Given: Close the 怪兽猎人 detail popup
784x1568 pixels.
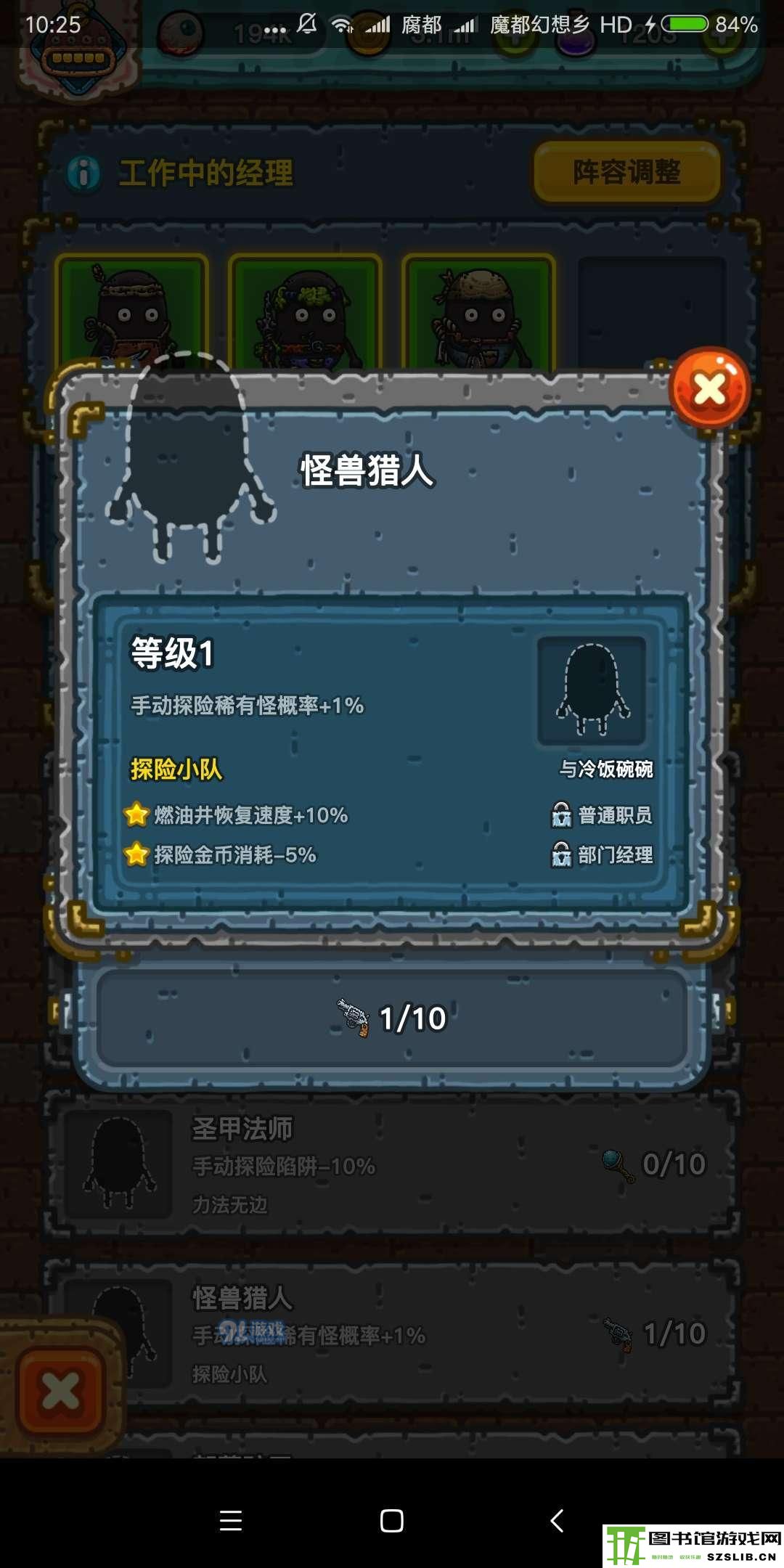Looking at the screenshot, I should pos(709,389).
